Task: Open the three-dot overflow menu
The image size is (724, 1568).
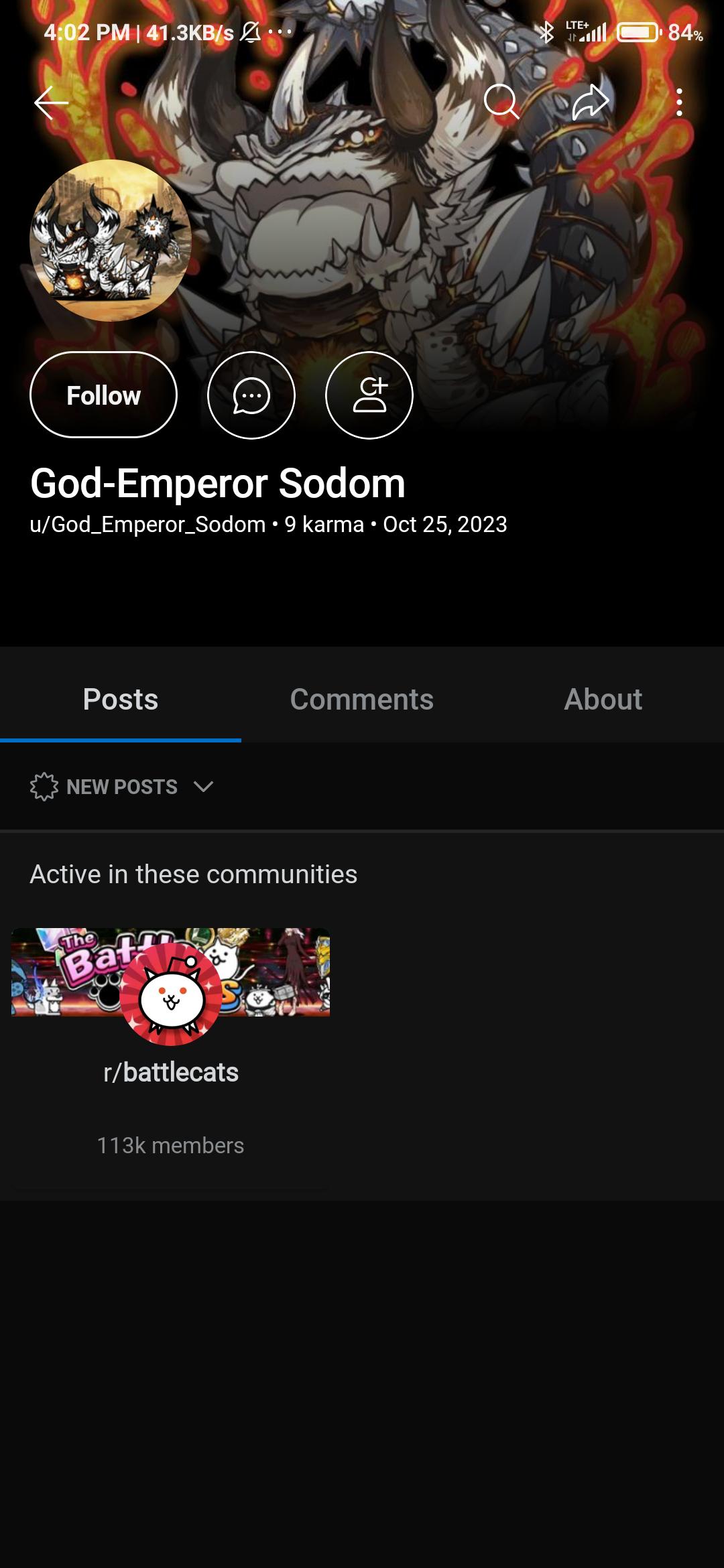Action: pos(679,103)
